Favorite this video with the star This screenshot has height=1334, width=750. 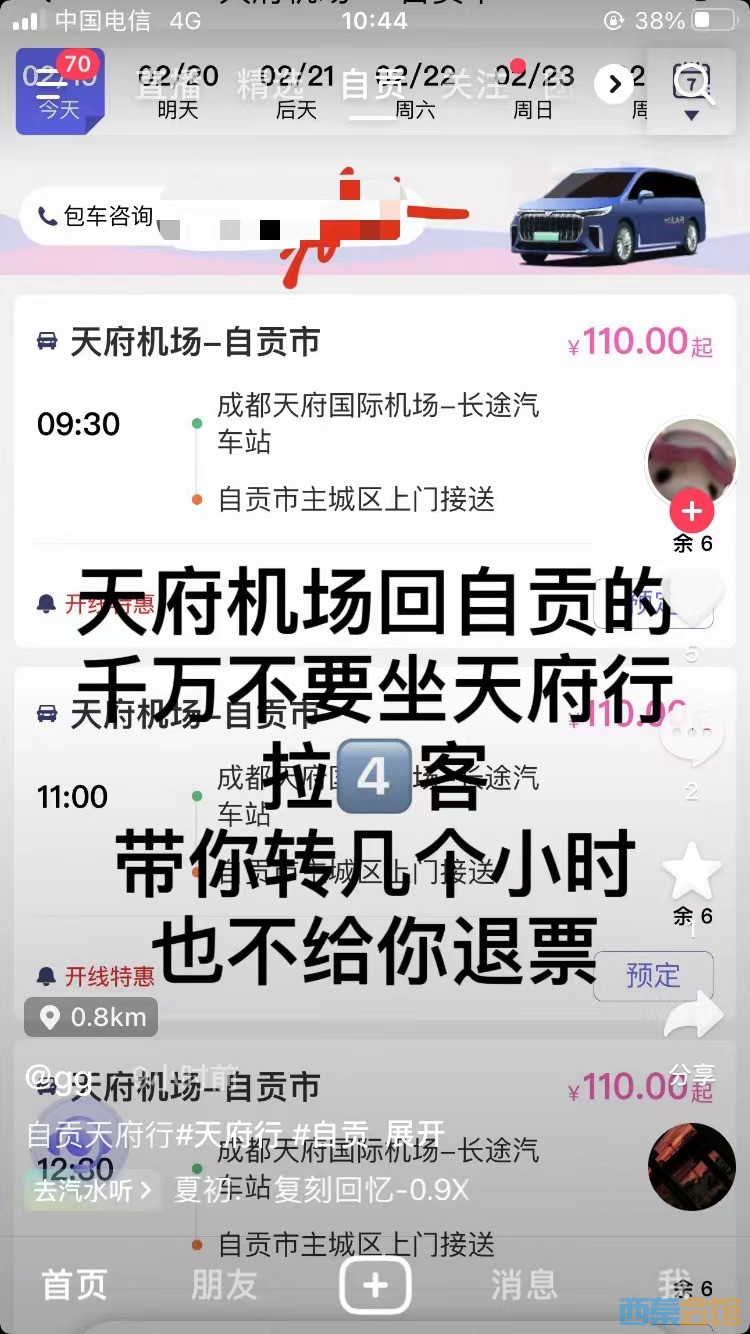pos(692,872)
